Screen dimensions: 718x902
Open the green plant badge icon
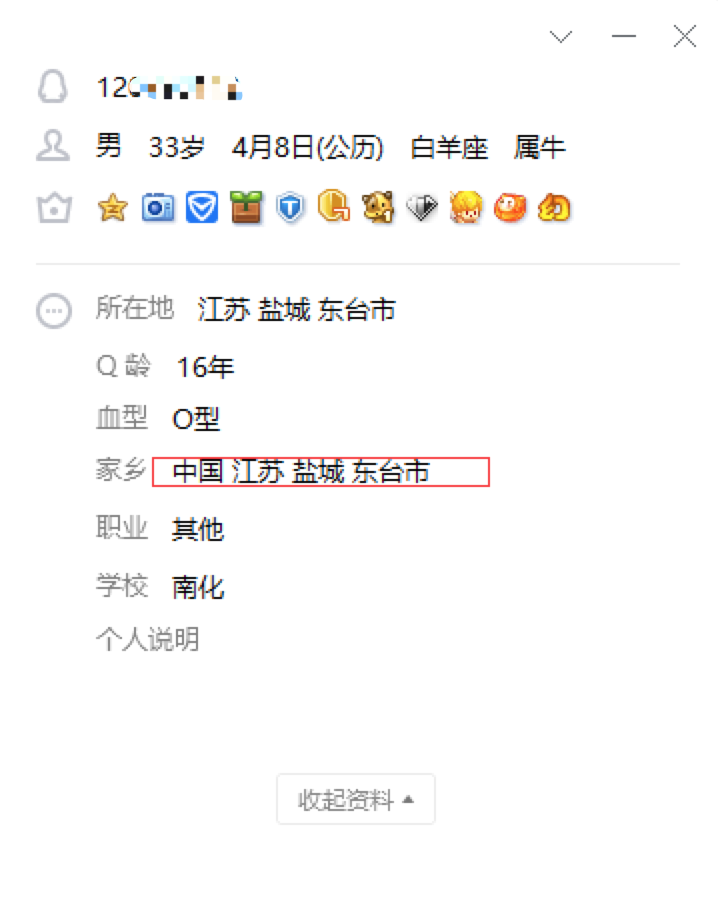point(246,208)
